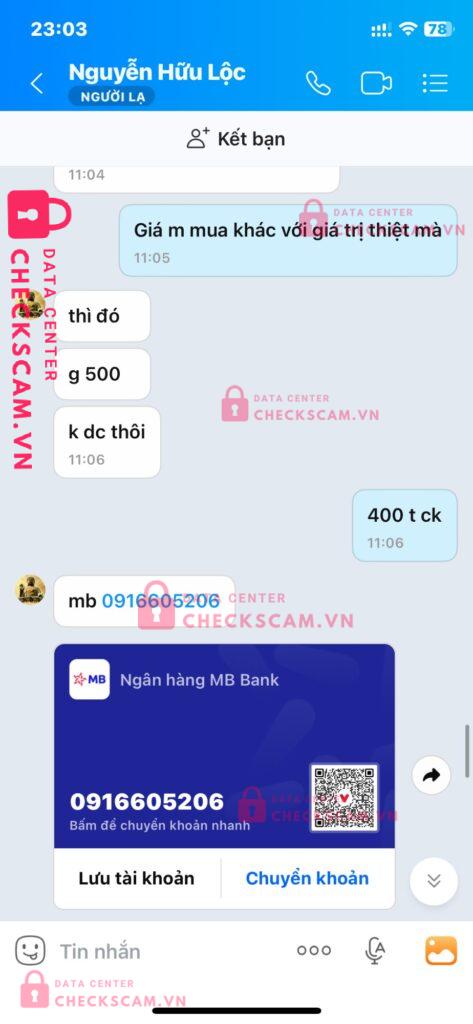Open phone number link 0916605206 in message
Viewport: 473px width, 1024px height.
pyautogui.click(x=161, y=601)
